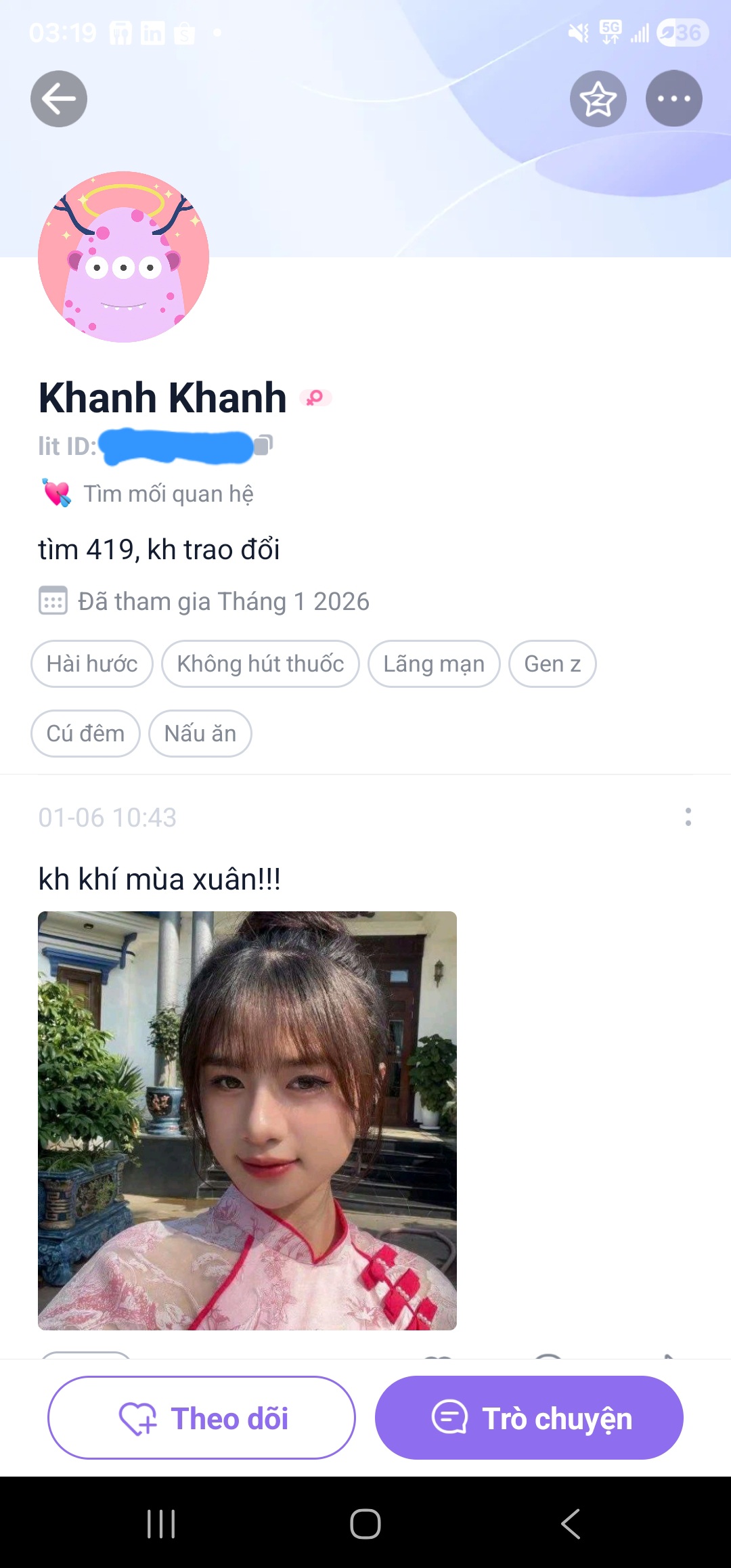Open post options for the 01-06 post

688,817
